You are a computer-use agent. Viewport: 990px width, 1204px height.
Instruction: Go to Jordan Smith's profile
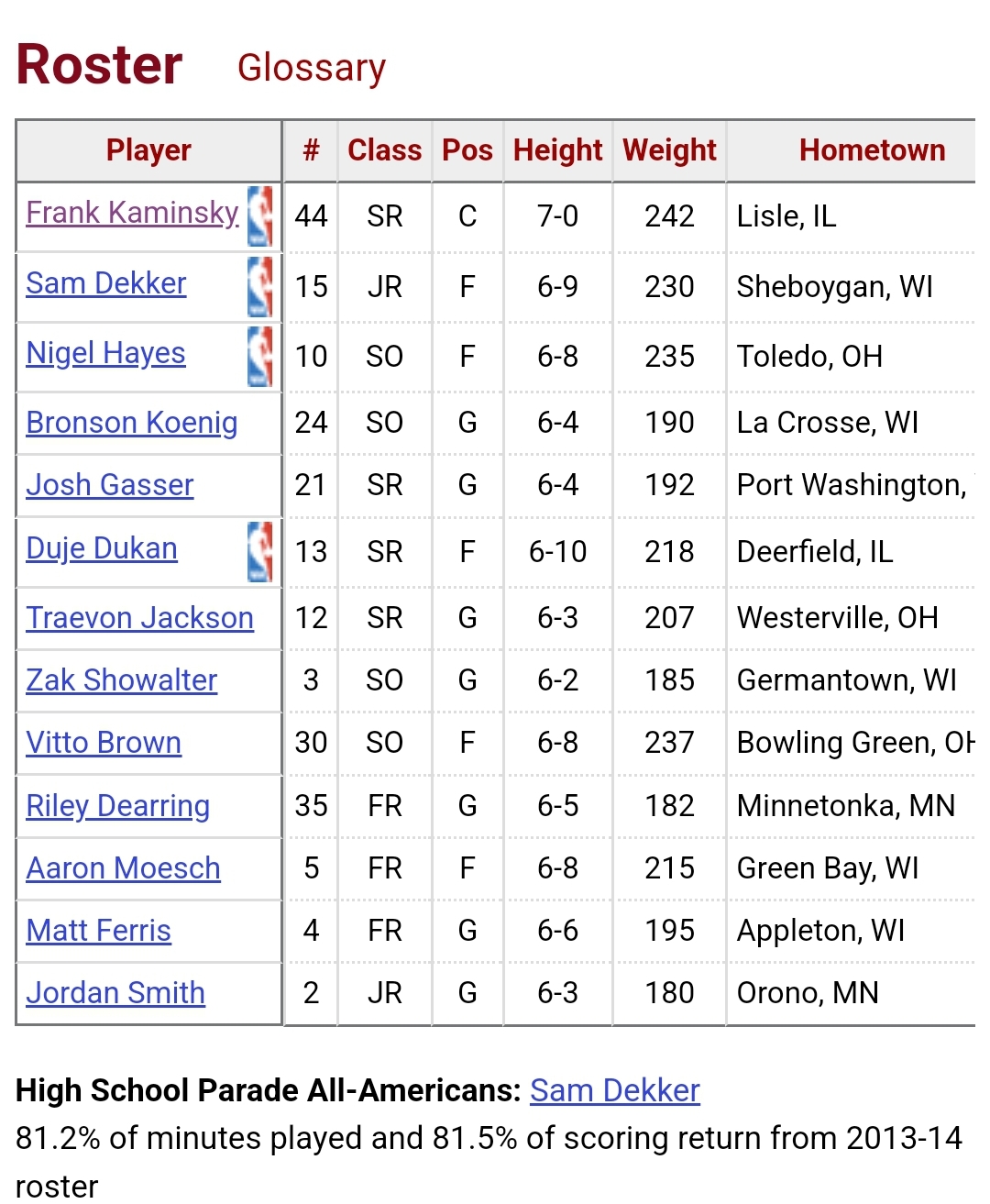pos(115,993)
